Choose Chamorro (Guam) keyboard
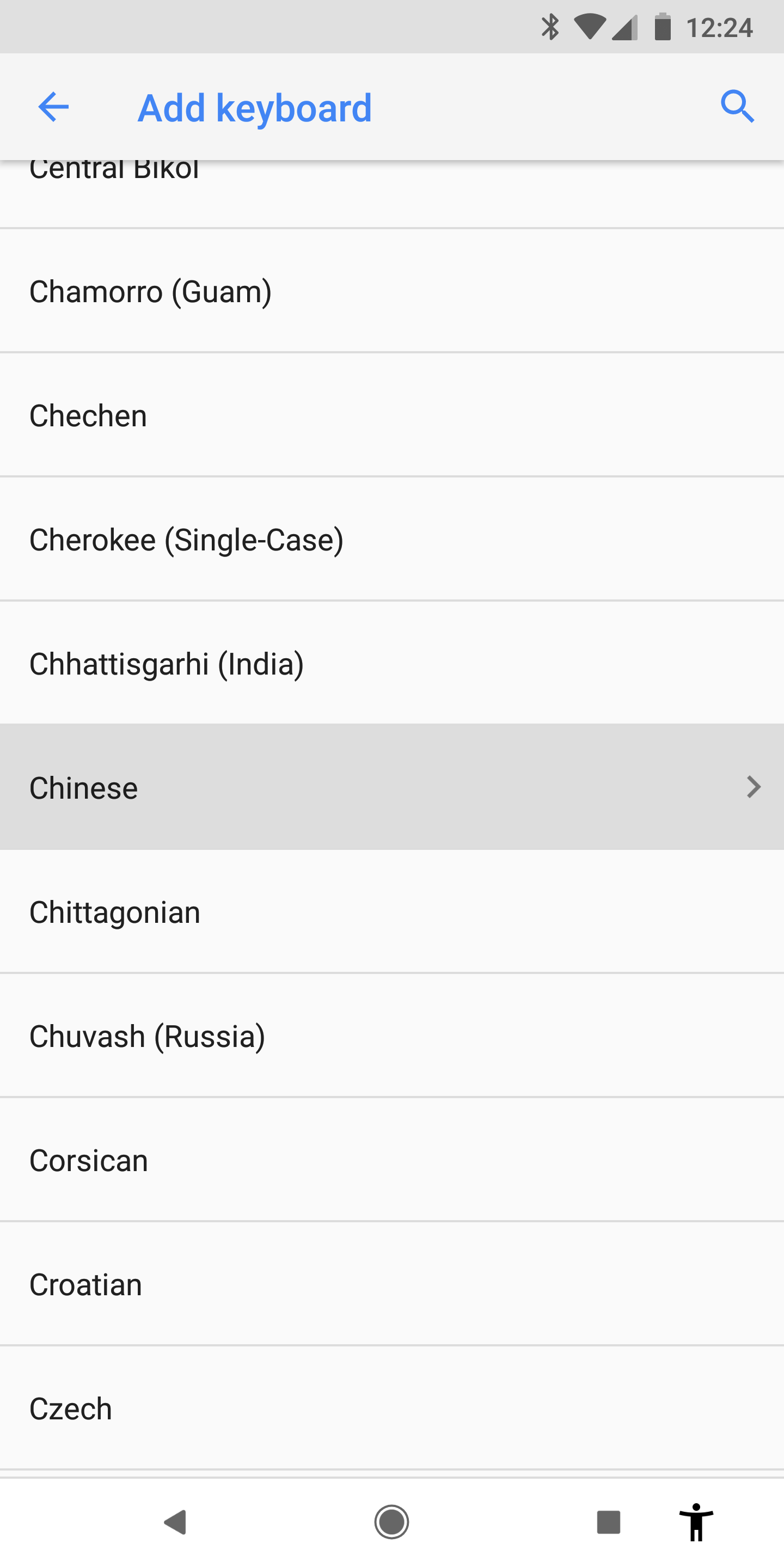The image size is (784, 1568). click(392, 292)
